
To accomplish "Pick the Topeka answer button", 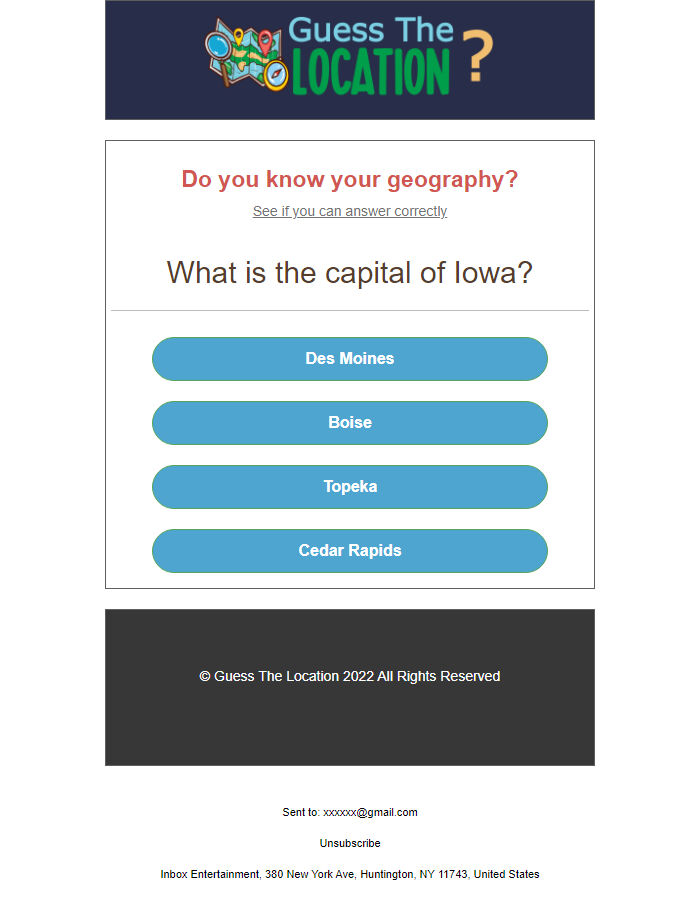I will coord(350,487).
